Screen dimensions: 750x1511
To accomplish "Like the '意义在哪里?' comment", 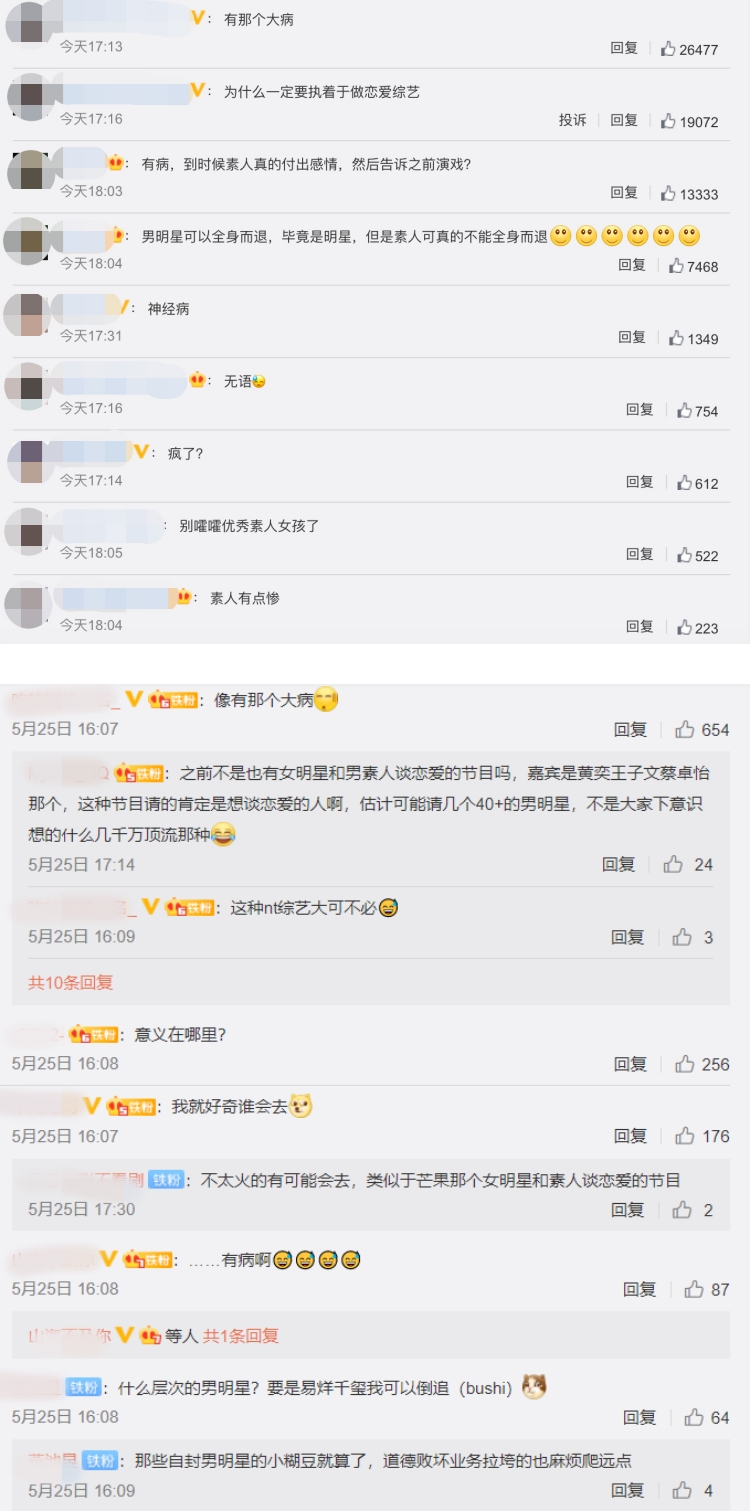I will (685, 1064).
